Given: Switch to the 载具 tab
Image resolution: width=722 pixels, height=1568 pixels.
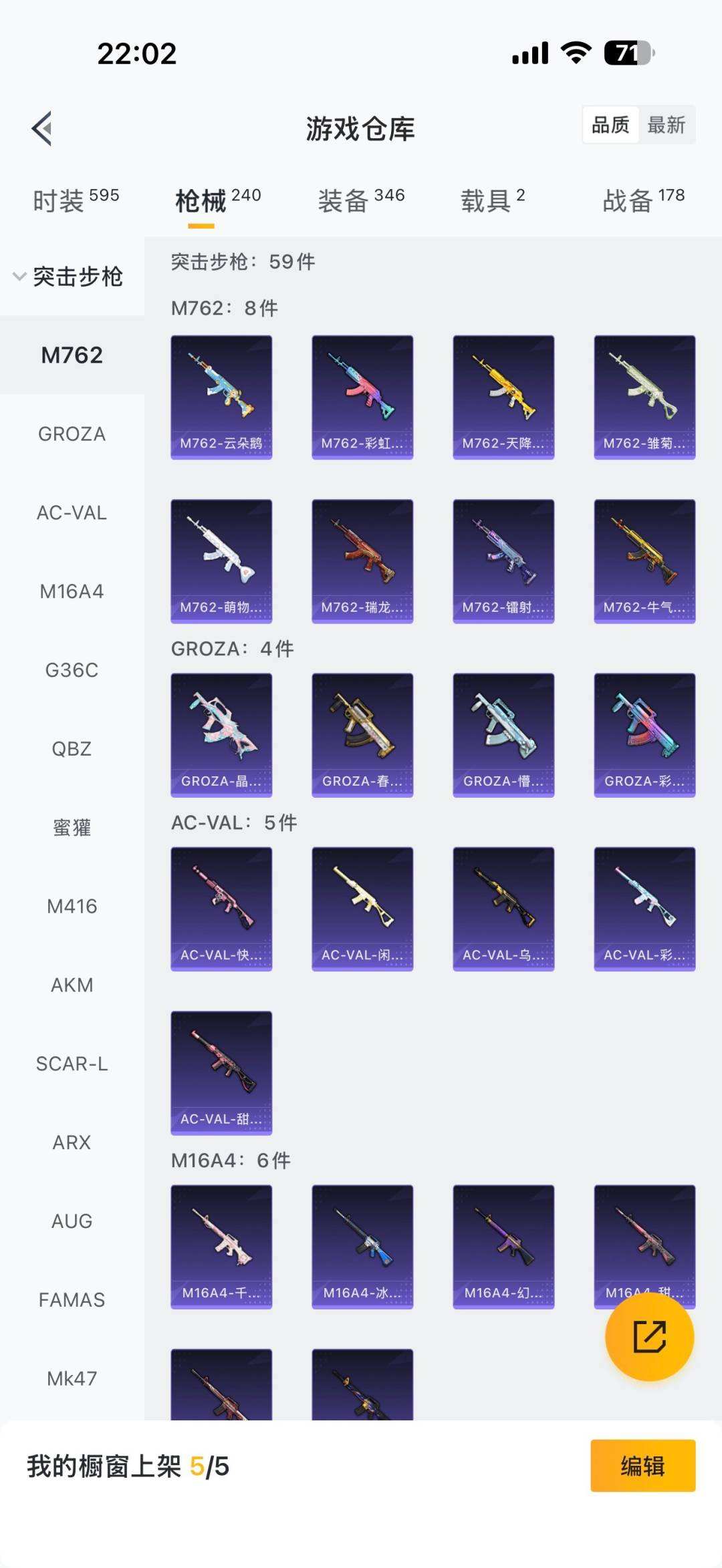Looking at the screenshot, I should [493, 200].
